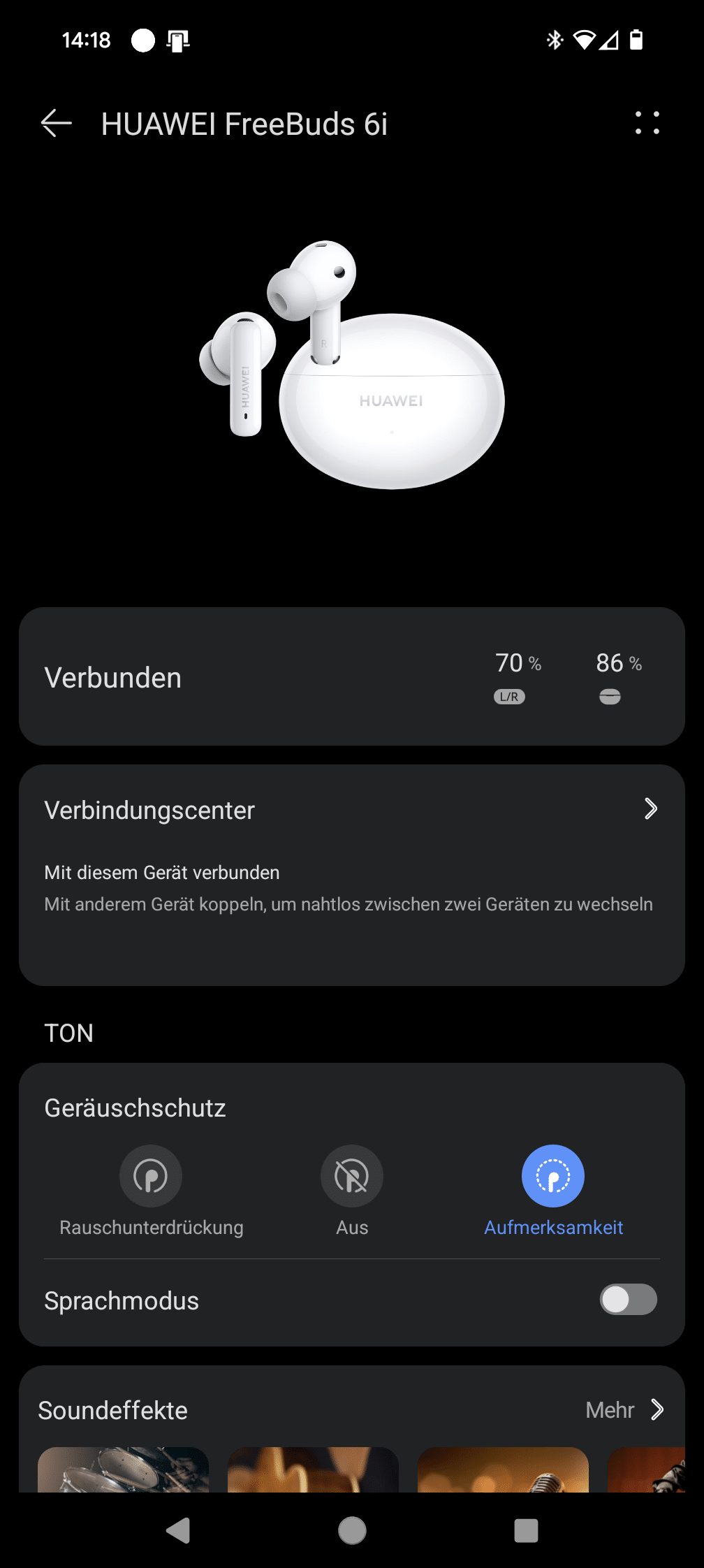Choose the microphone sound effect tile
The width and height of the screenshot is (704, 1568).
click(x=503, y=1469)
